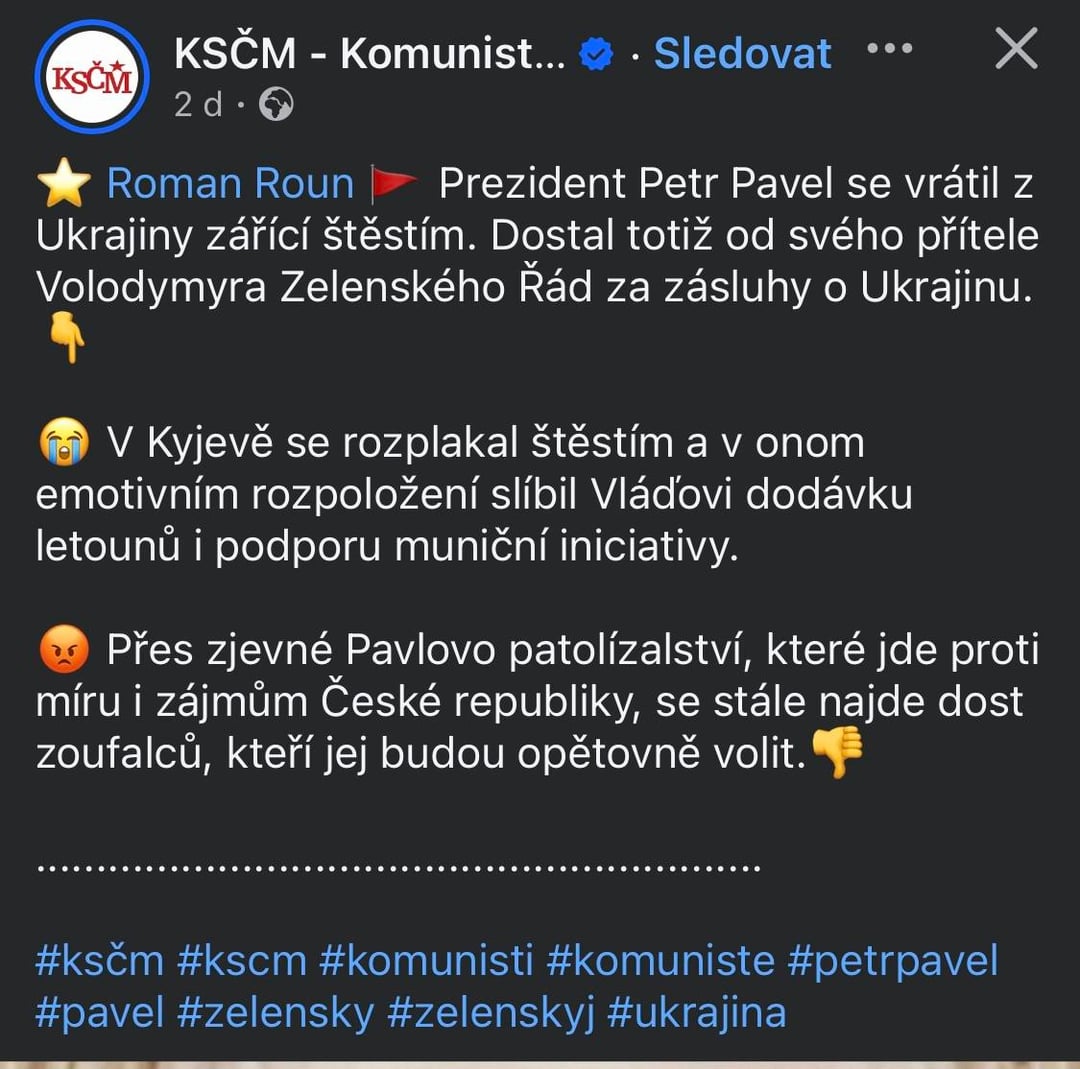Open the #kscm hashtag
Screen dimensions: 1080x1069
pyautogui.click(x=242, y=960)
